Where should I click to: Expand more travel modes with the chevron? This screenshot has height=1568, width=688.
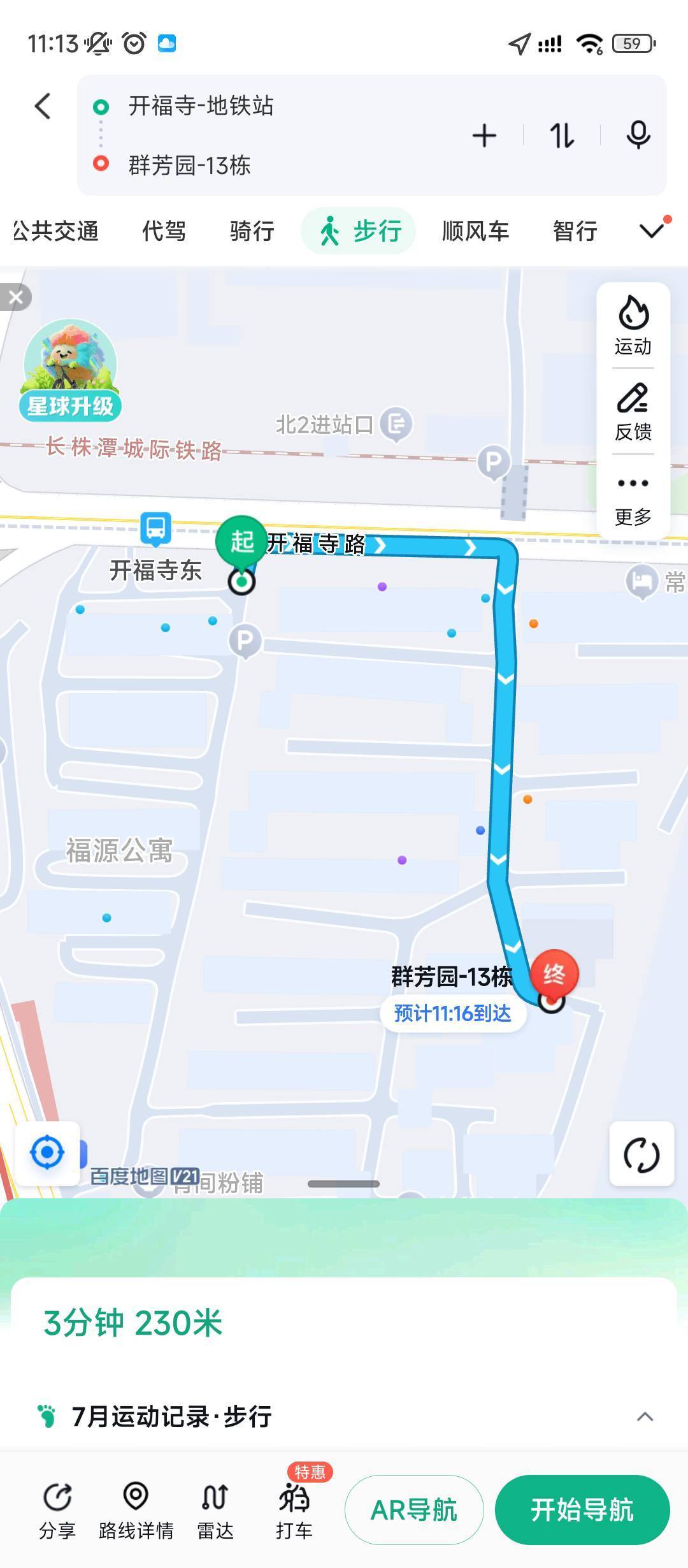pos(652,231)
